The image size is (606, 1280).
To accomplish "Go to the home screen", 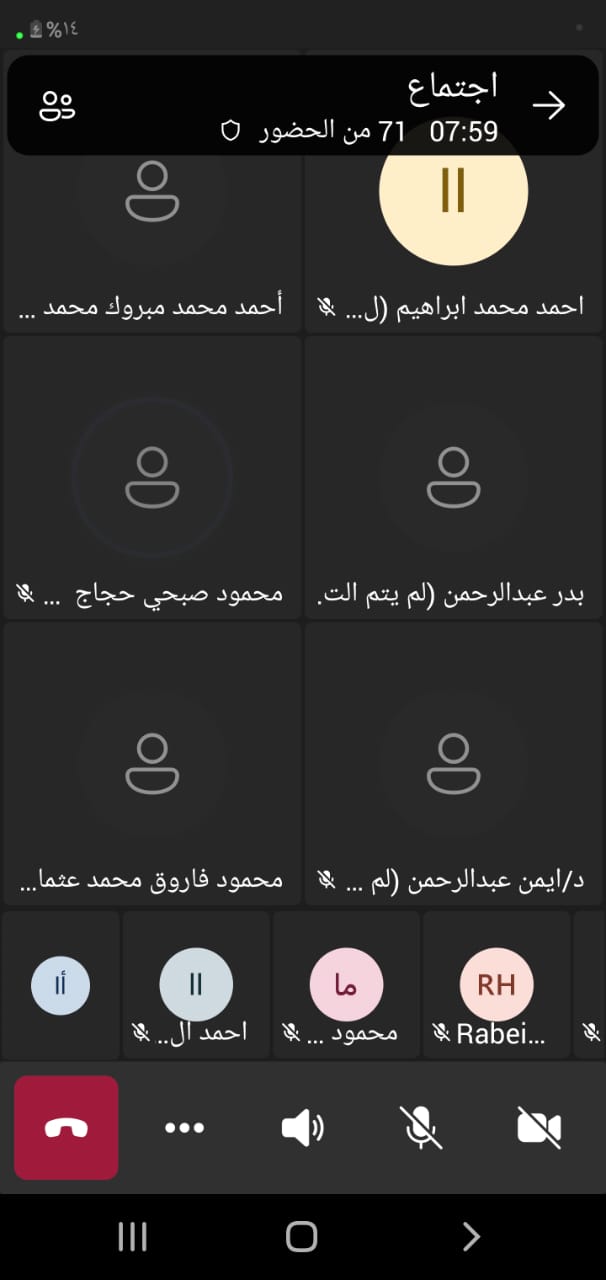I will [302, 1237].
